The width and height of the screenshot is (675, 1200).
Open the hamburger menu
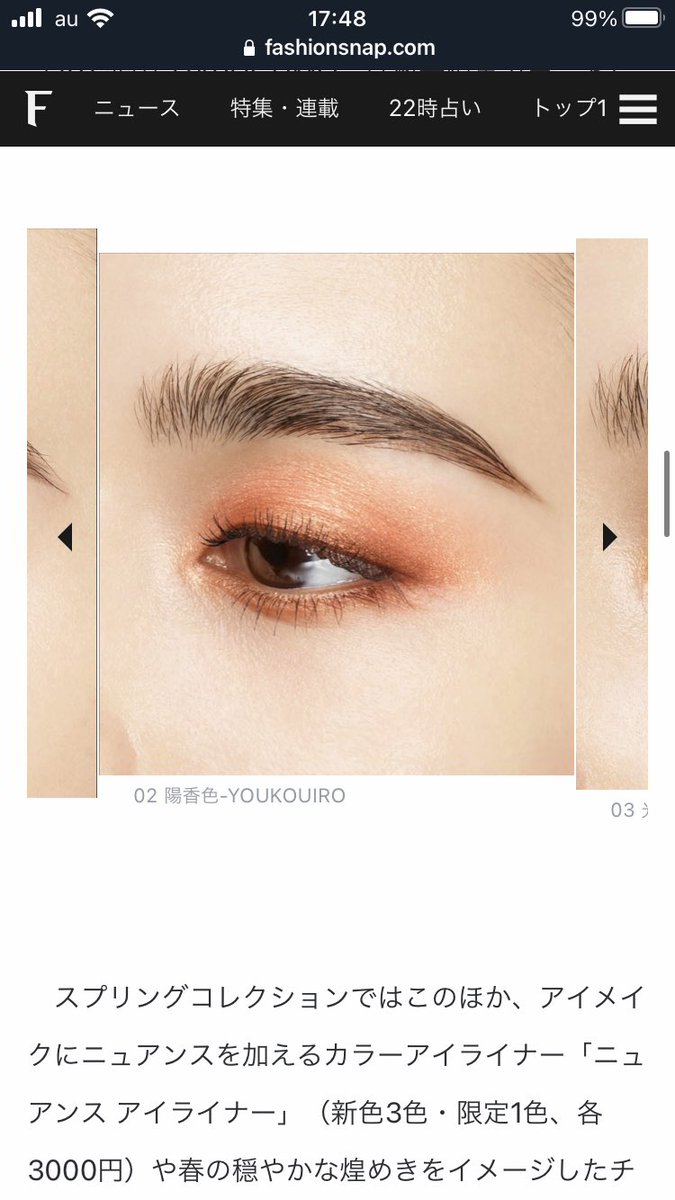pos(637,108)
